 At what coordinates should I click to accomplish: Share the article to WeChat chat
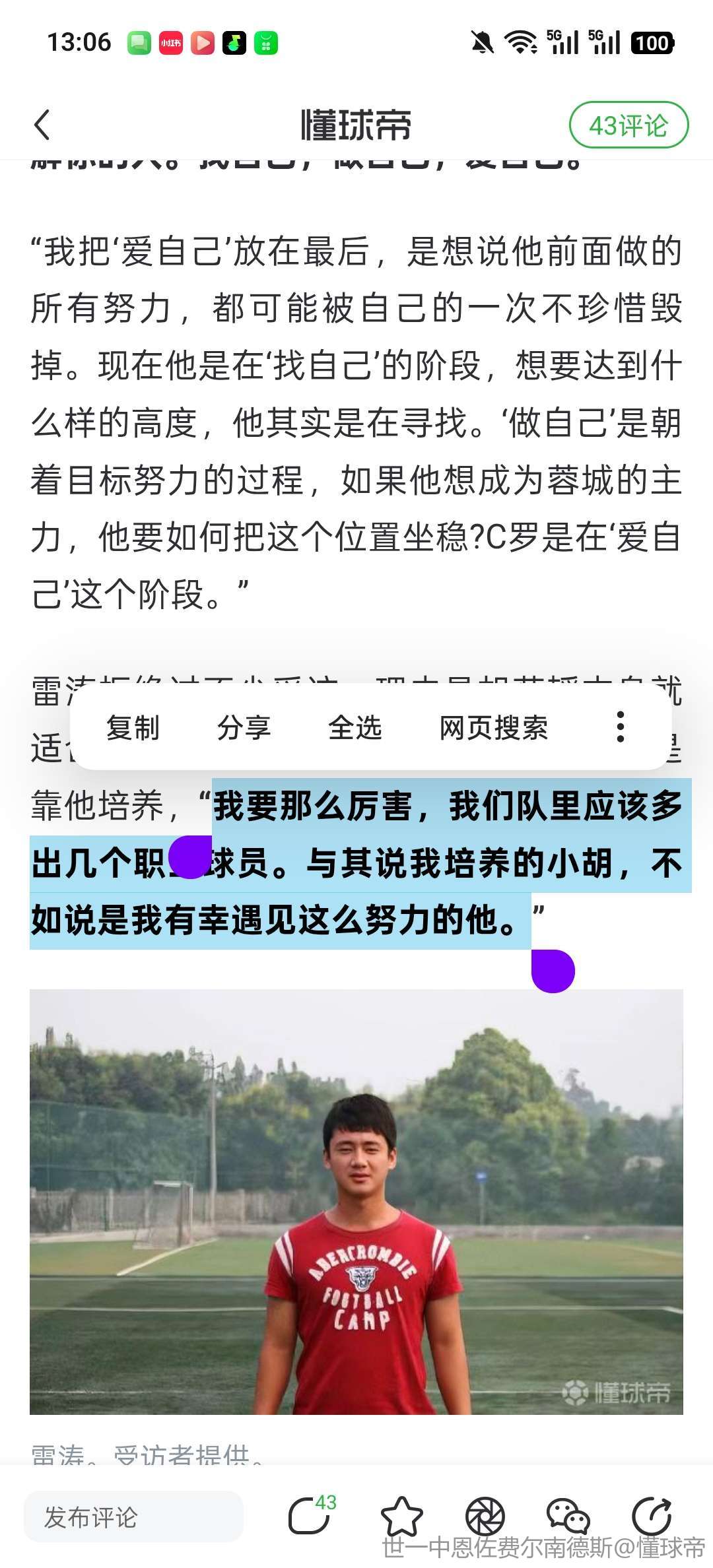pyautogui.click(x=568, y=1517)
